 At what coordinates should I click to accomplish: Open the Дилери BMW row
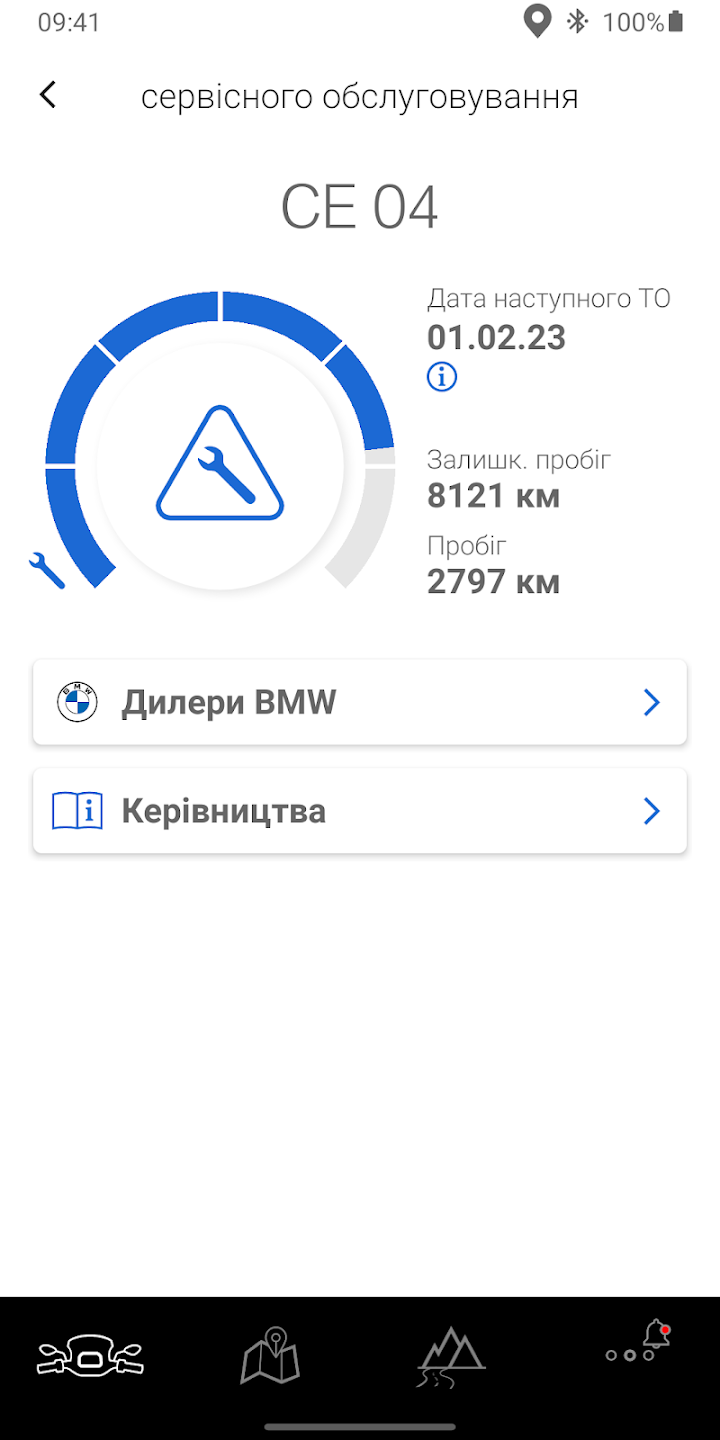click(x=360, y=703)
